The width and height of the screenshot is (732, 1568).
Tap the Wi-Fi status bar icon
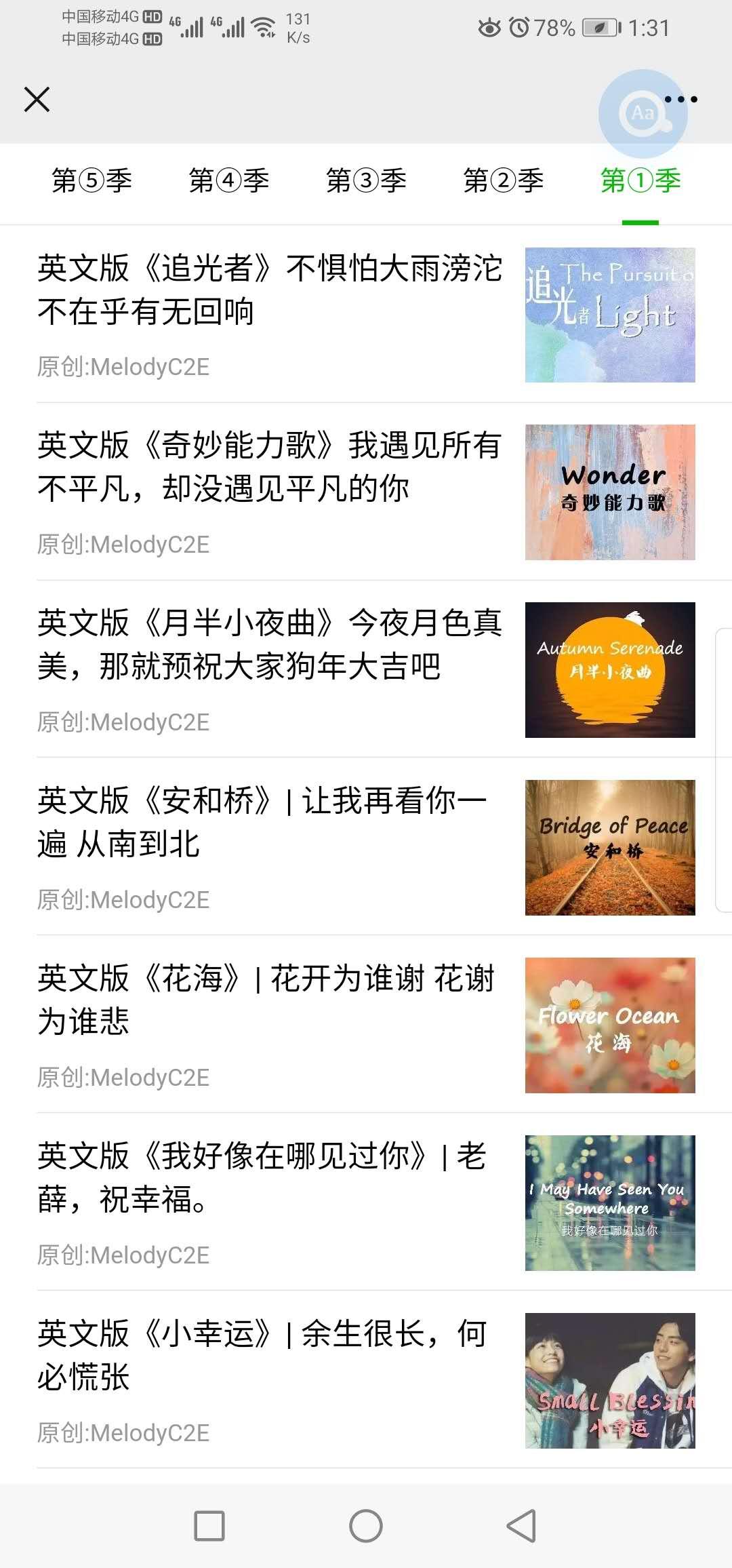[264, 27]
